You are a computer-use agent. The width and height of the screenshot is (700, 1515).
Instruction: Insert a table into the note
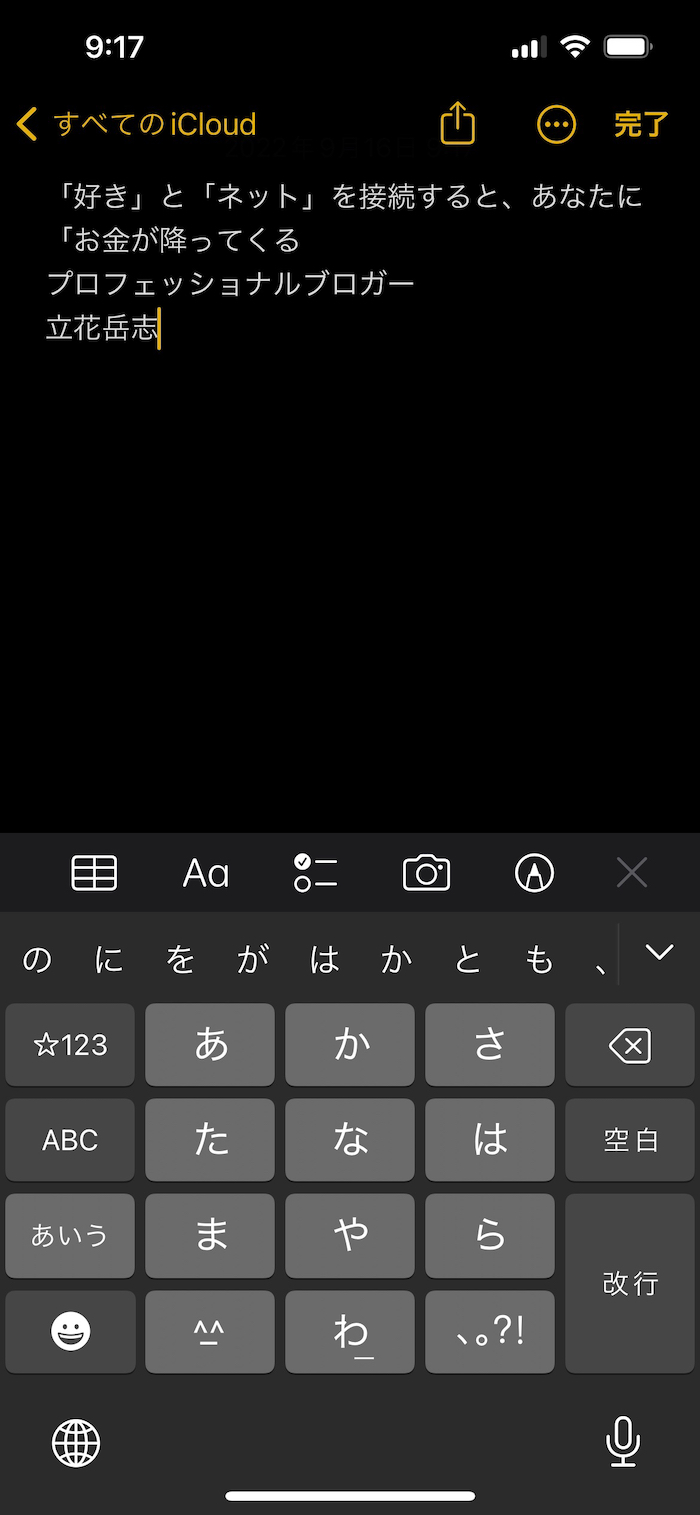point(95,873)
